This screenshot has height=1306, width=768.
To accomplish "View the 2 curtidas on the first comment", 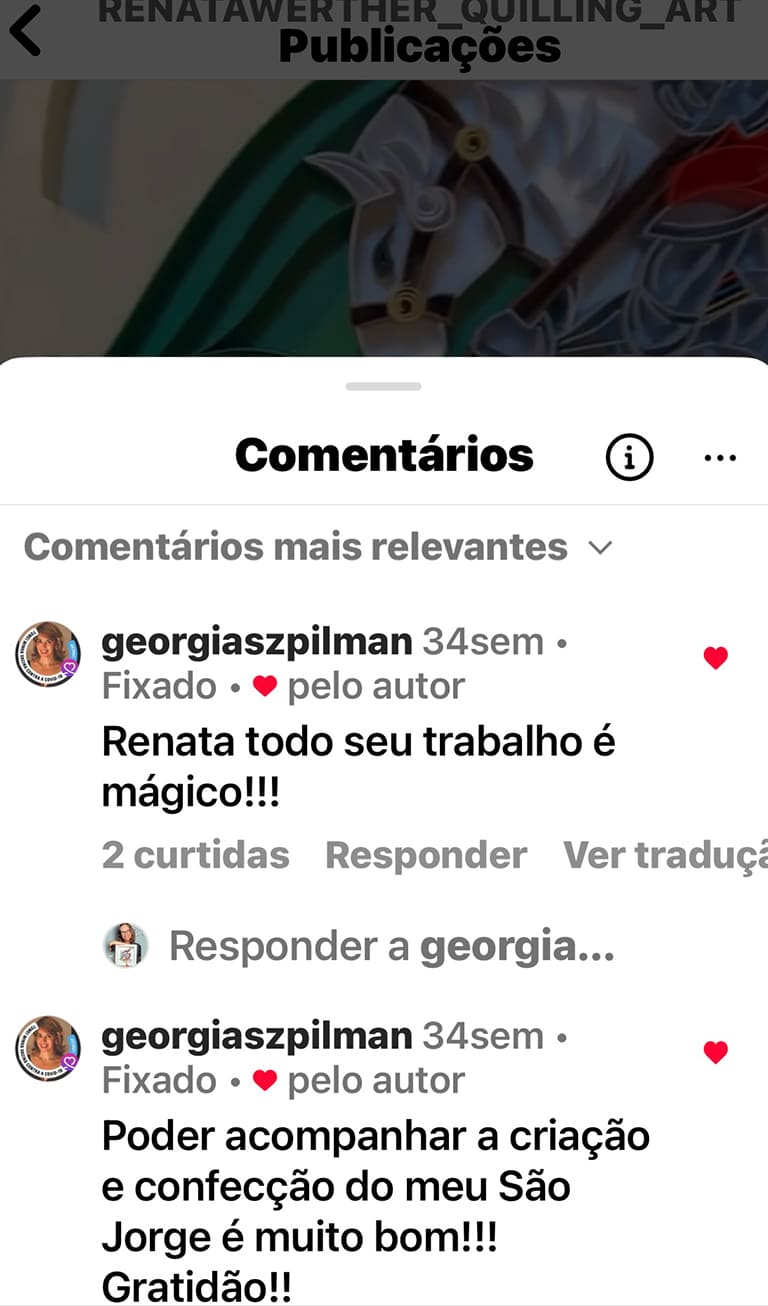I will [x=195, y=855].
